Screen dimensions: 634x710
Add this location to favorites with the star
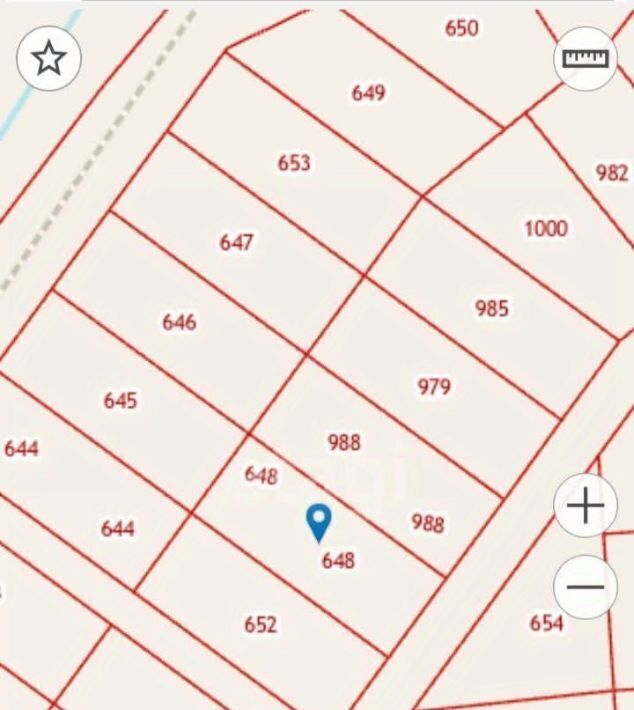48,59
